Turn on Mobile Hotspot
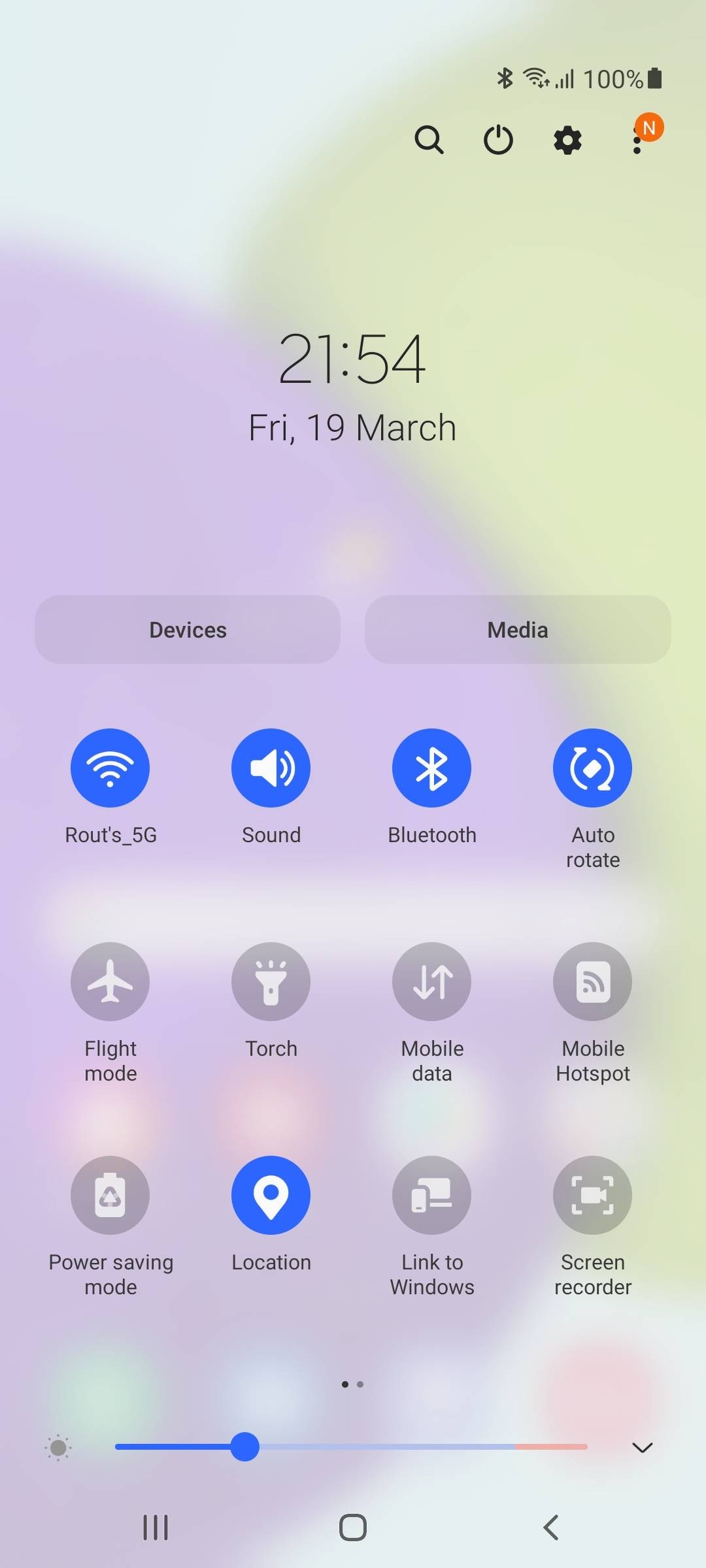706x1568 pixels. point(592,981)
